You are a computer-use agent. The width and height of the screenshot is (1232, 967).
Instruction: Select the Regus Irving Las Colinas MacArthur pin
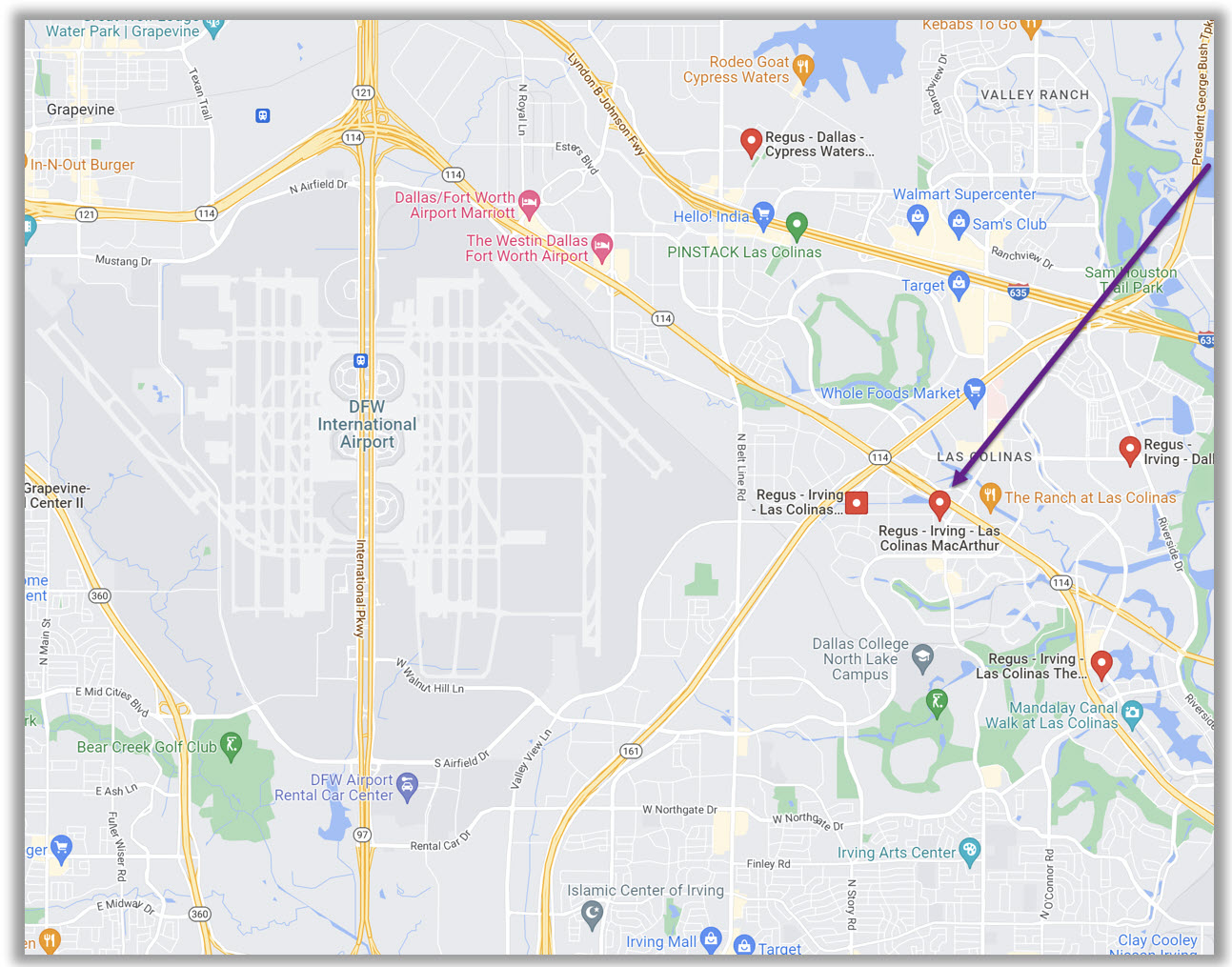point(939,503)
